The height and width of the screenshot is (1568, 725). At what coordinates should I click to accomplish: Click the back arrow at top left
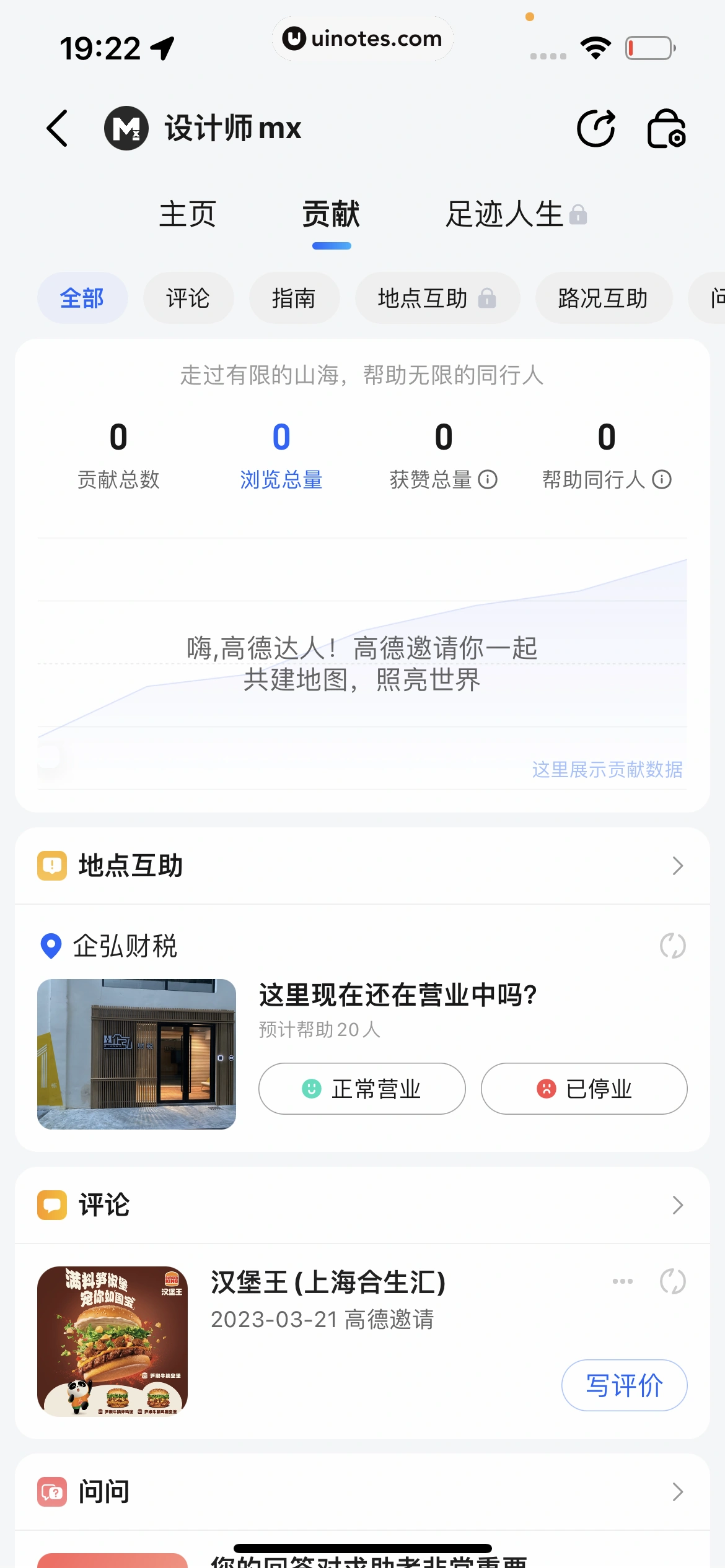pos(56,128)
